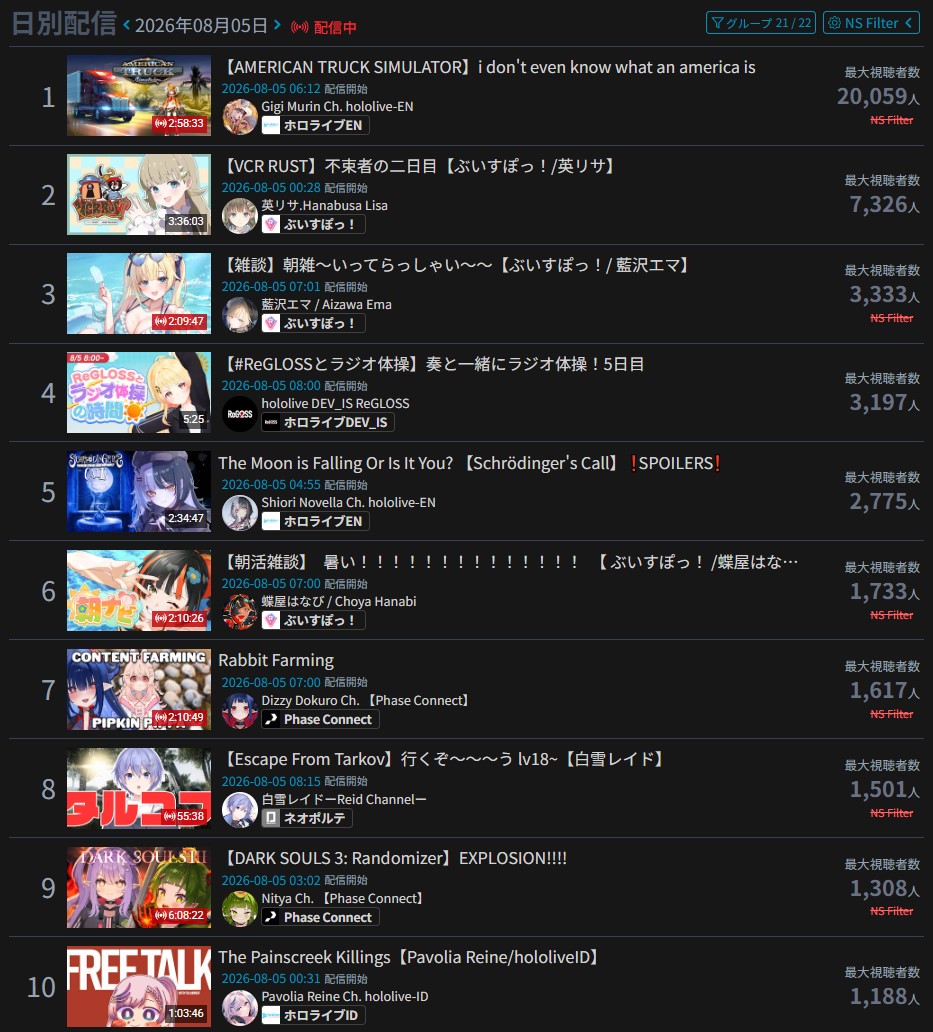Open Shiori Novella Ch. channel link
This screenshot has width=933, height=1032.
[x=348, y=502]
